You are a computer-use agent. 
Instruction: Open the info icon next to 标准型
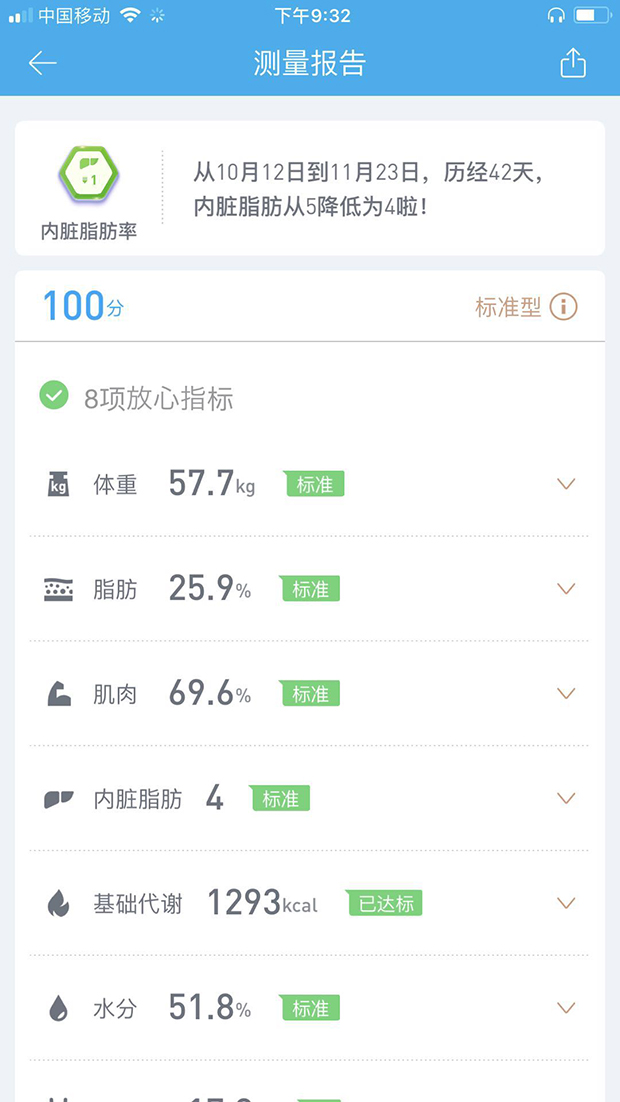(x=563, y=307)
